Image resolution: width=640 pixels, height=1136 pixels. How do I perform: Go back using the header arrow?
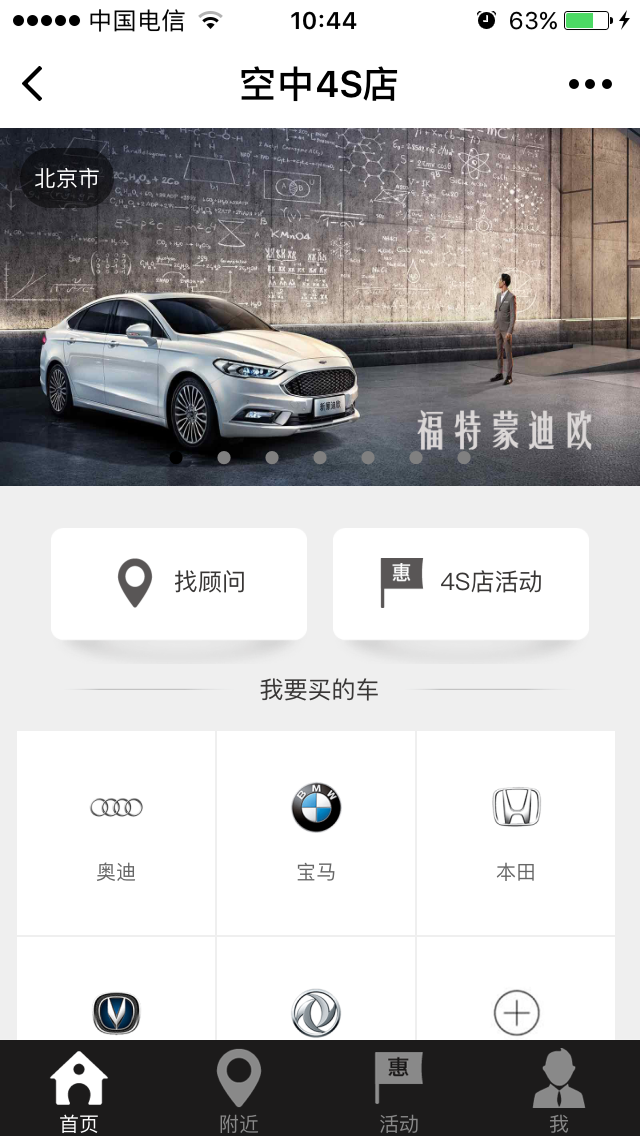pos(33,84)
